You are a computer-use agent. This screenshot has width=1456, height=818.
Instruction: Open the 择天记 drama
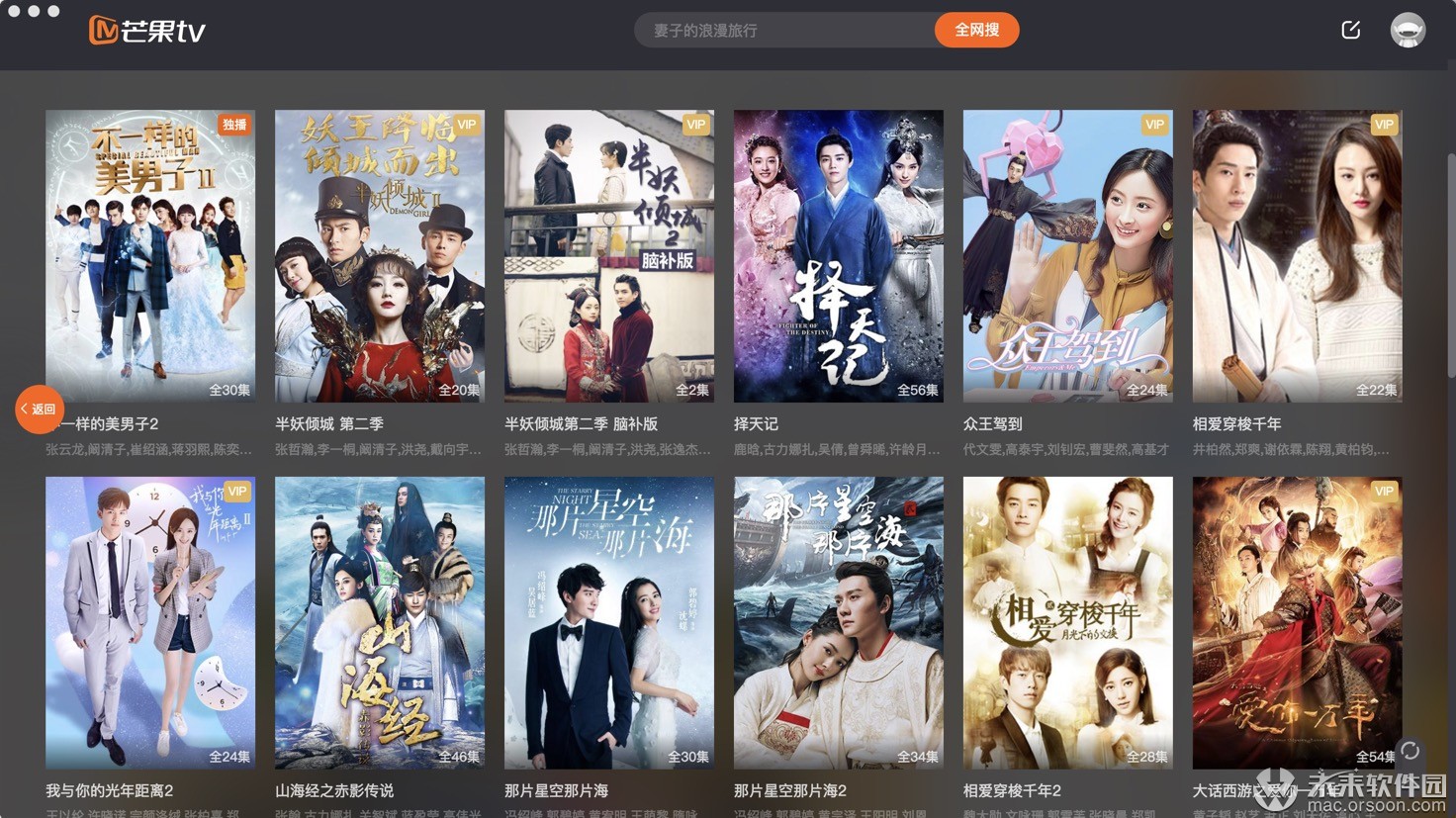[x=839, y=255]
